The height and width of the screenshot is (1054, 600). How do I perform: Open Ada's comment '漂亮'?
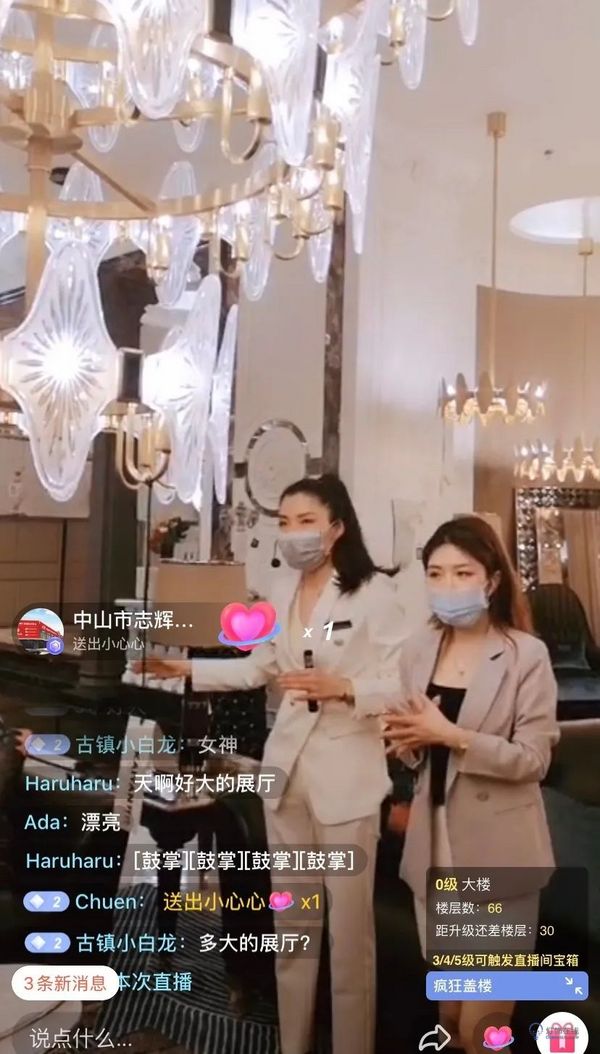(72, 822)
